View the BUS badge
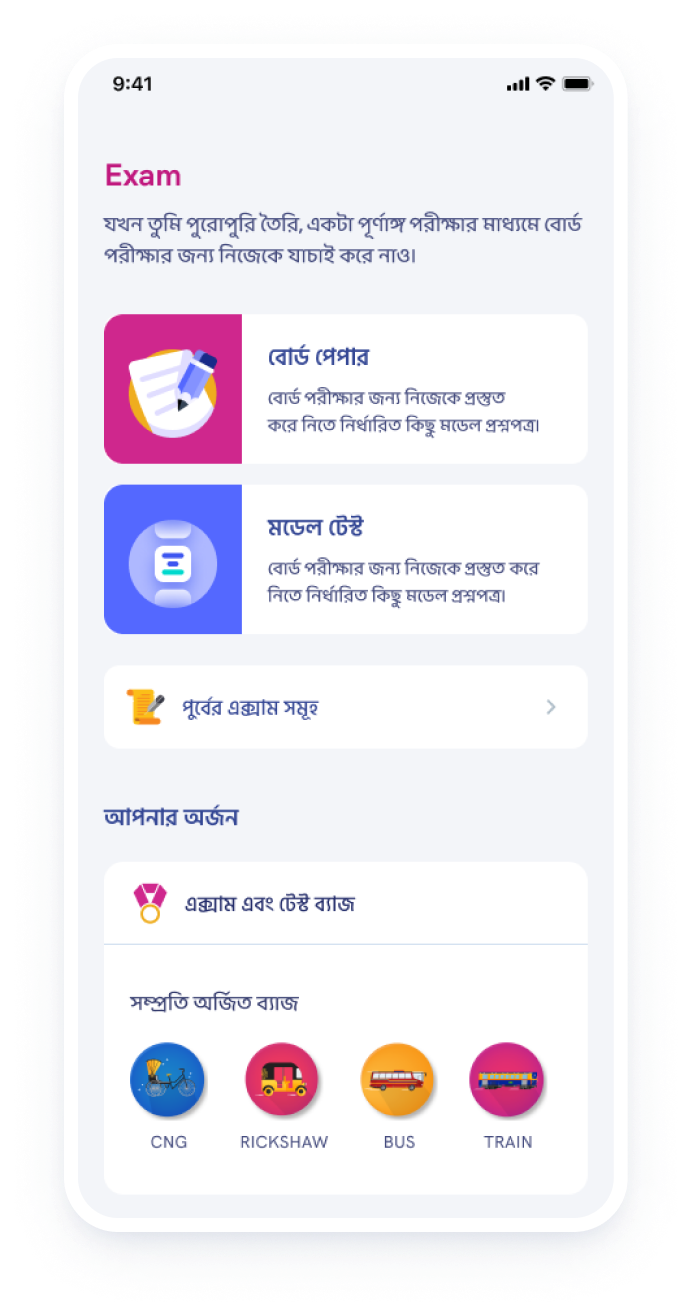This screenshot has width=692, height=1316. (x=398, y=1080)
